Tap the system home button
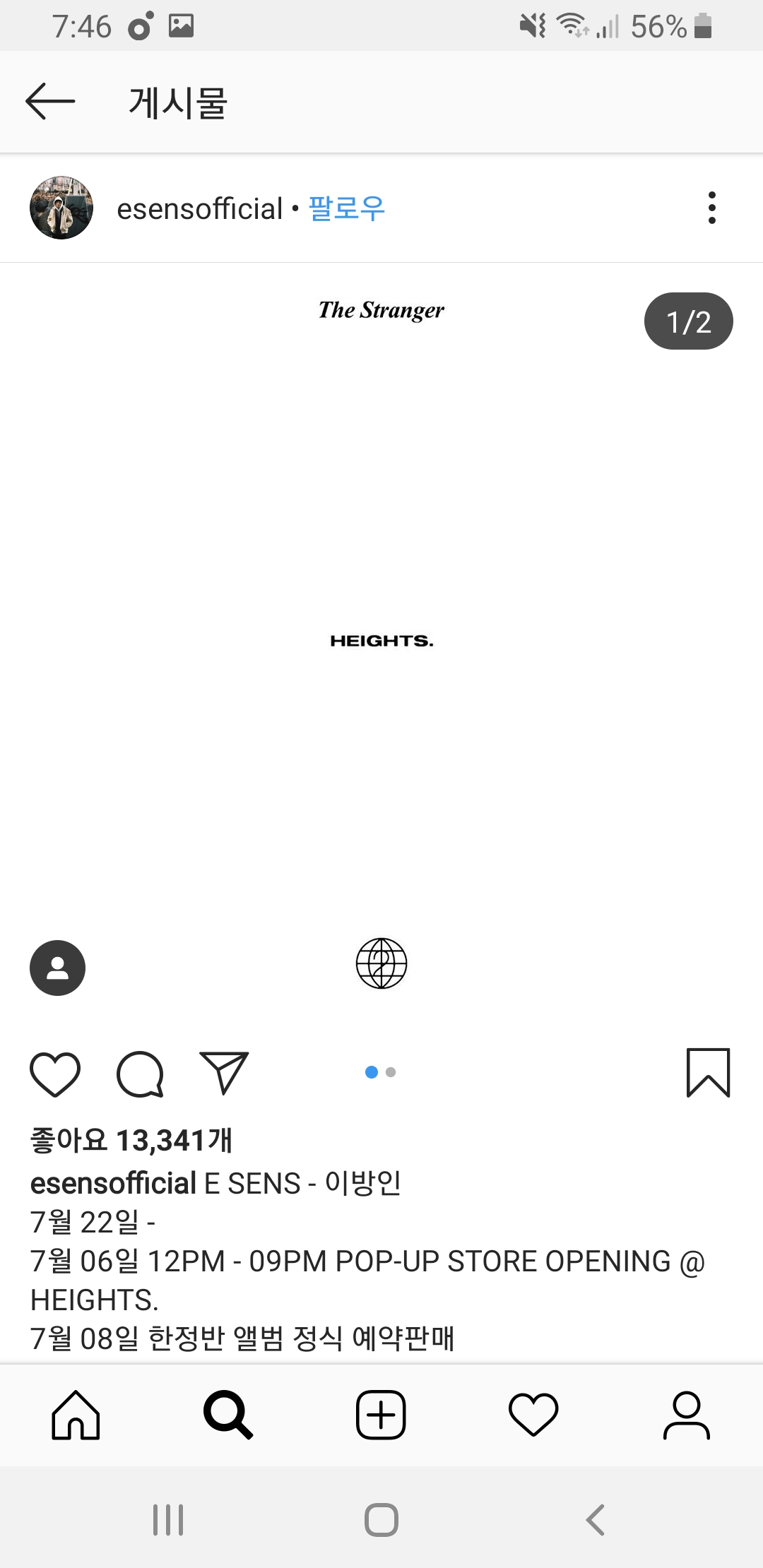The width and height of the screenshot is (763, 1568). click(x=381, y=1519)
